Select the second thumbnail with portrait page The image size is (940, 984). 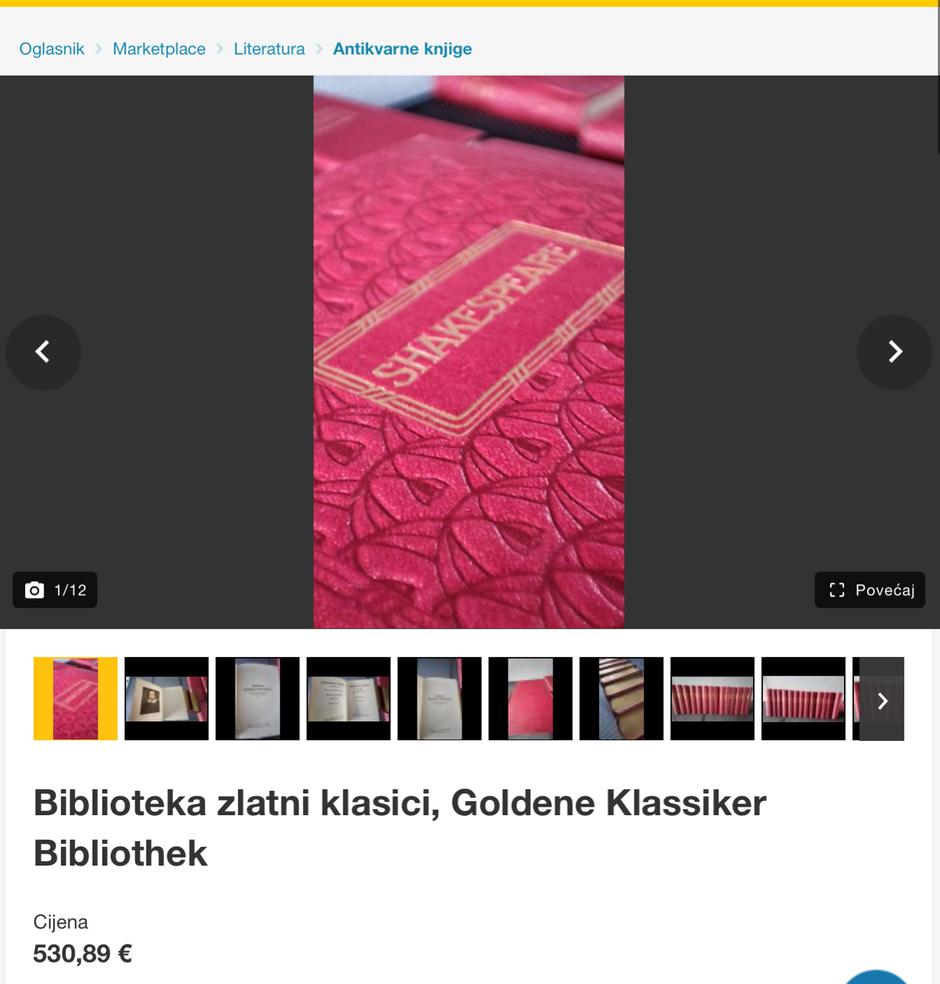pos(166,699)
